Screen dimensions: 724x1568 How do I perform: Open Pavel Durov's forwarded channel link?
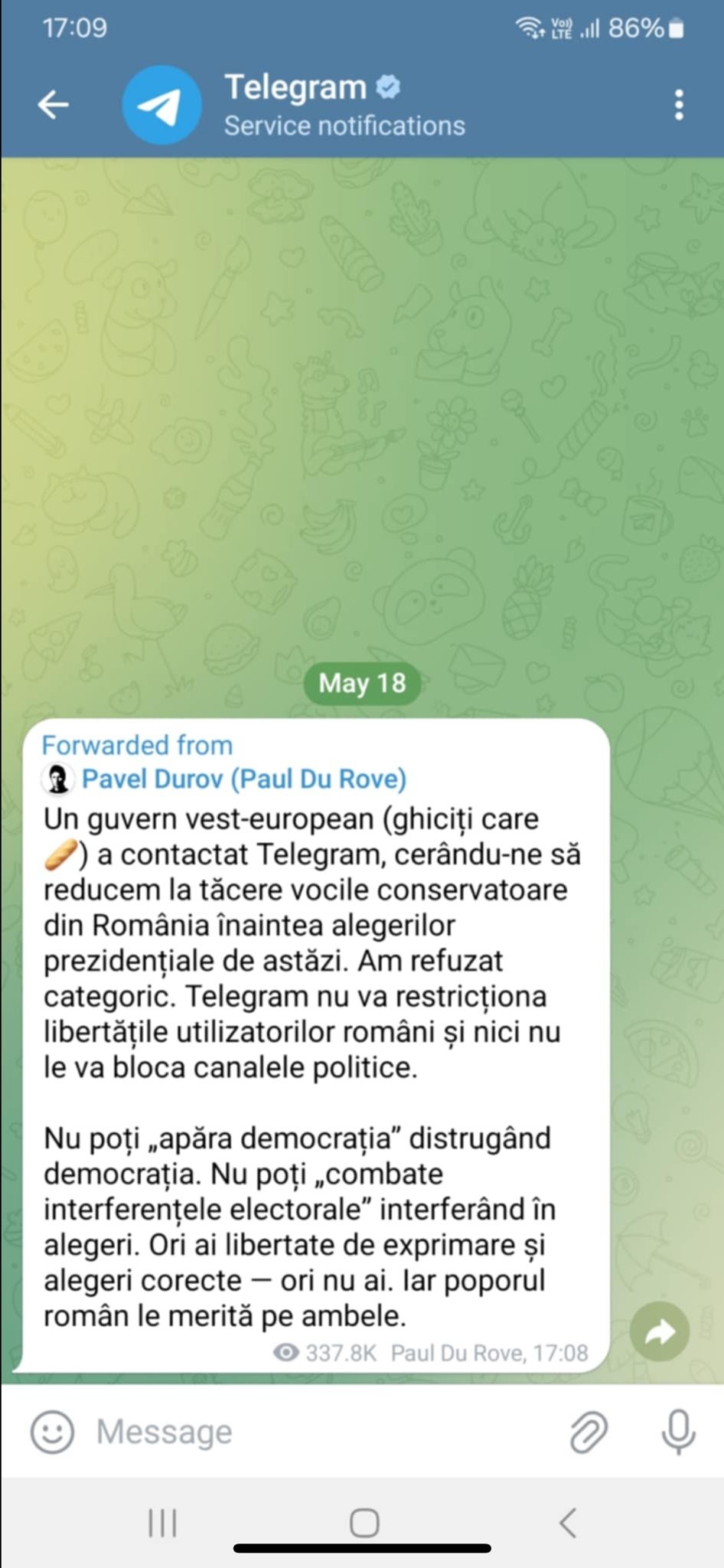tap(243, 779)
